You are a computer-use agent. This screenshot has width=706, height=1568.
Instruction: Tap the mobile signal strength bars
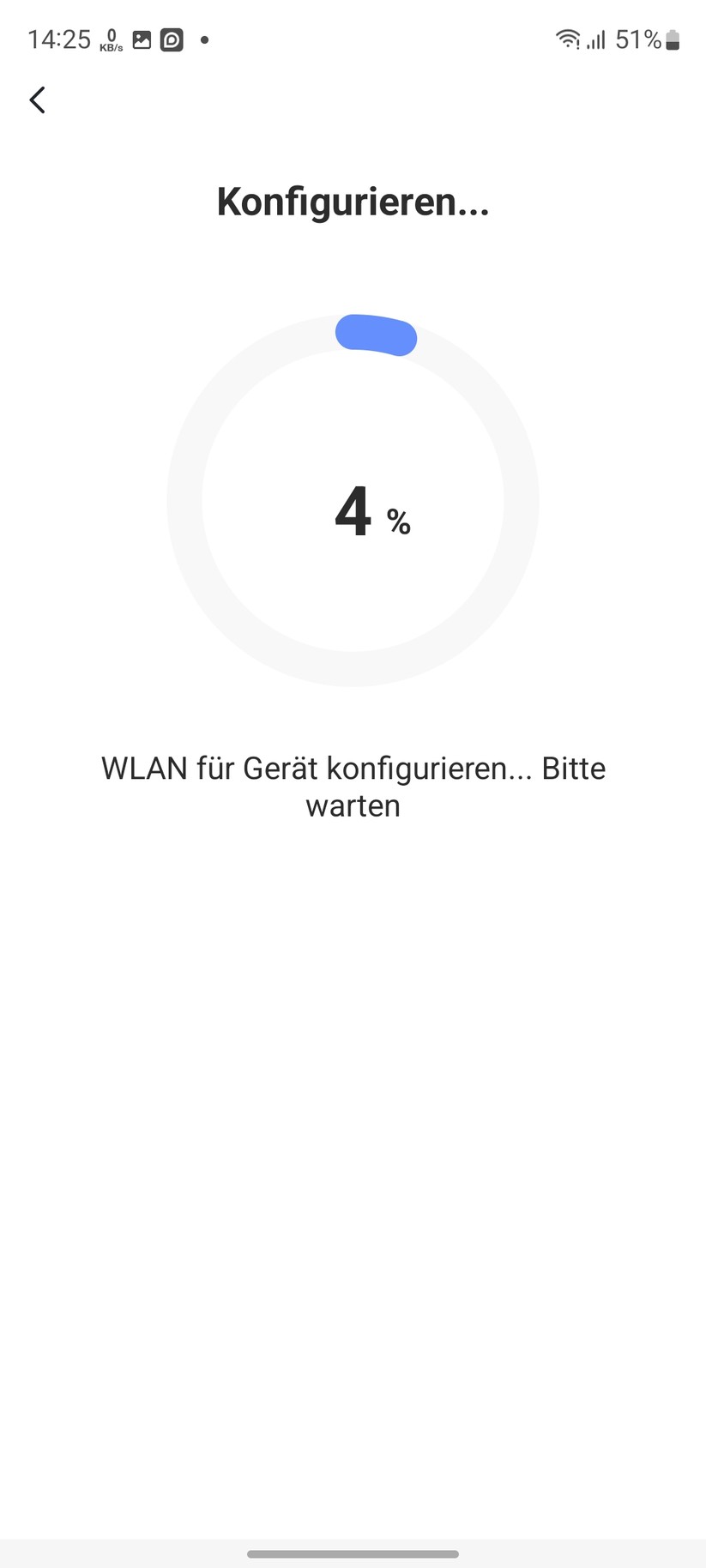click(x=596, y=40)
